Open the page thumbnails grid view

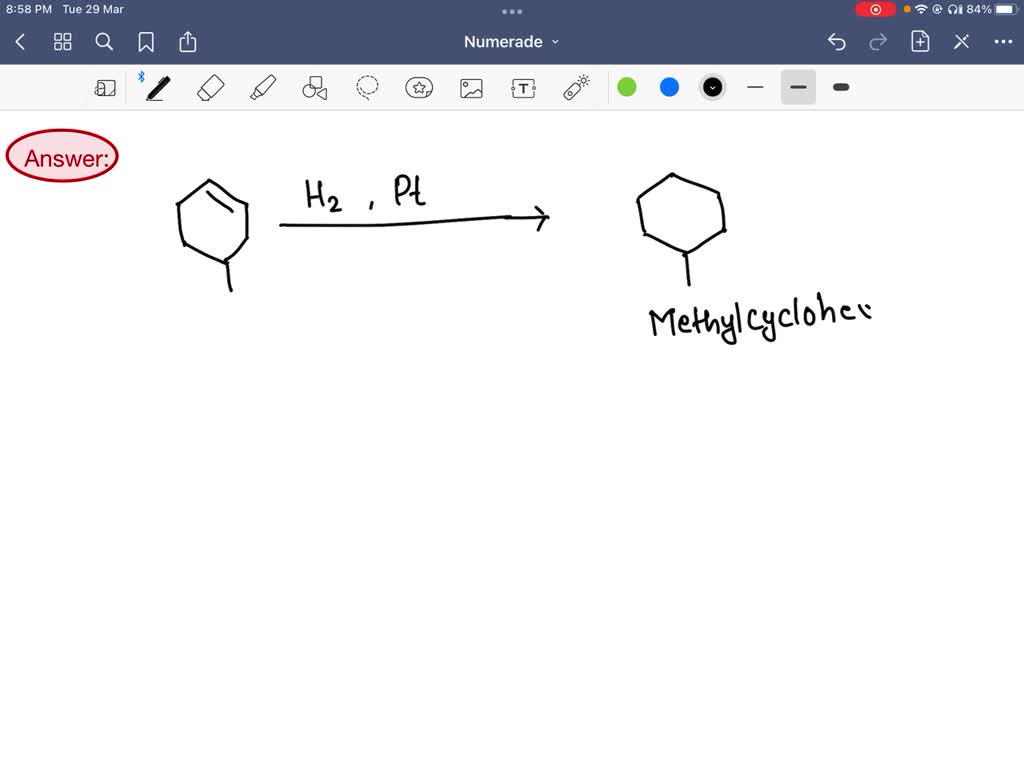point(63,42)
